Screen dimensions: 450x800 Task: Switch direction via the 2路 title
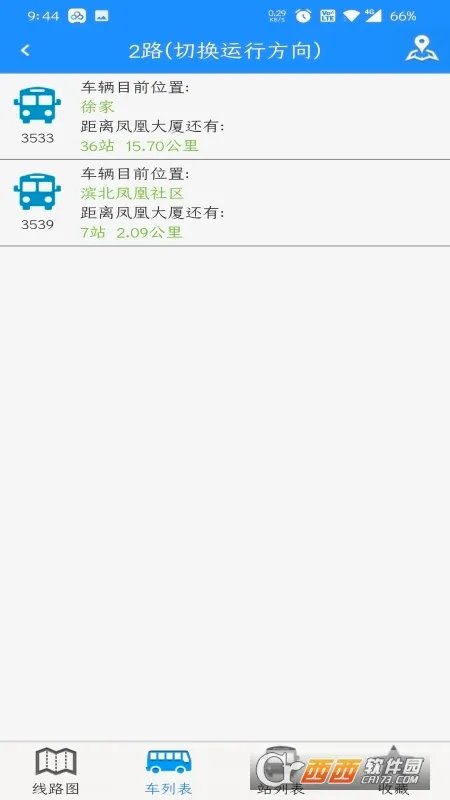pos(225,51)
